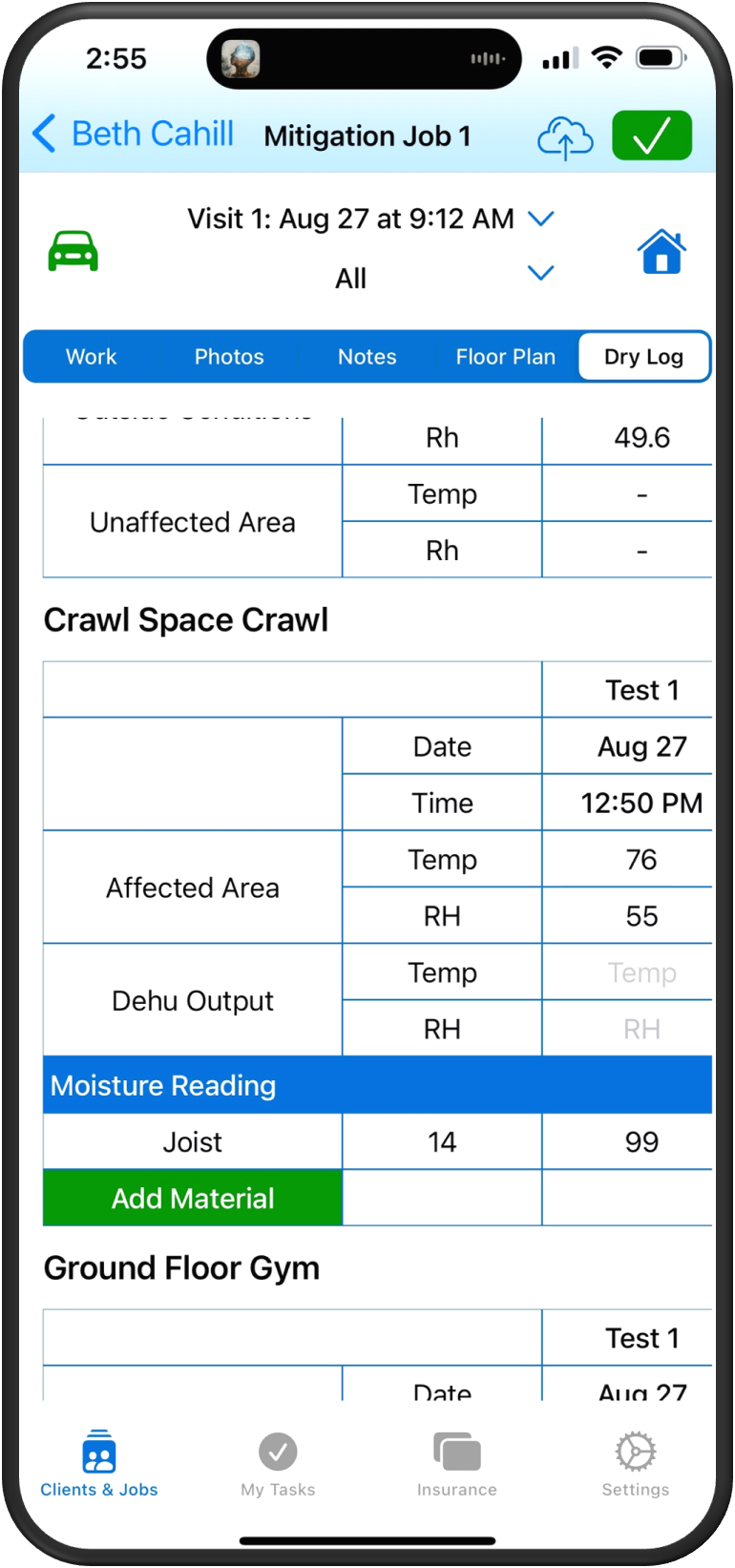The width and height of the screenshot is (735, 1568).
Task: Tap the cloud upload icon
Action: pos(565,137)
